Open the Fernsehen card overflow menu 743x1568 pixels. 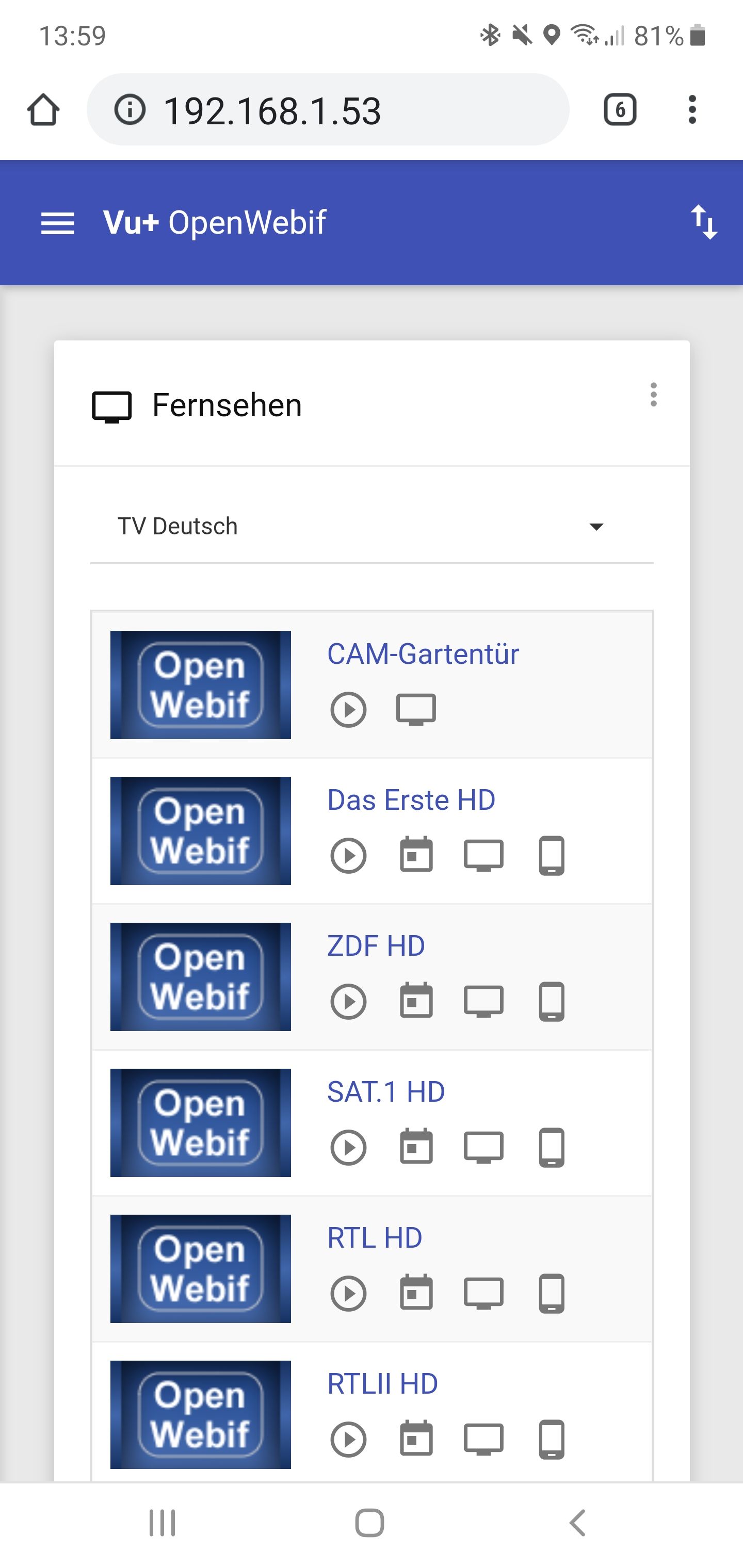653,395
